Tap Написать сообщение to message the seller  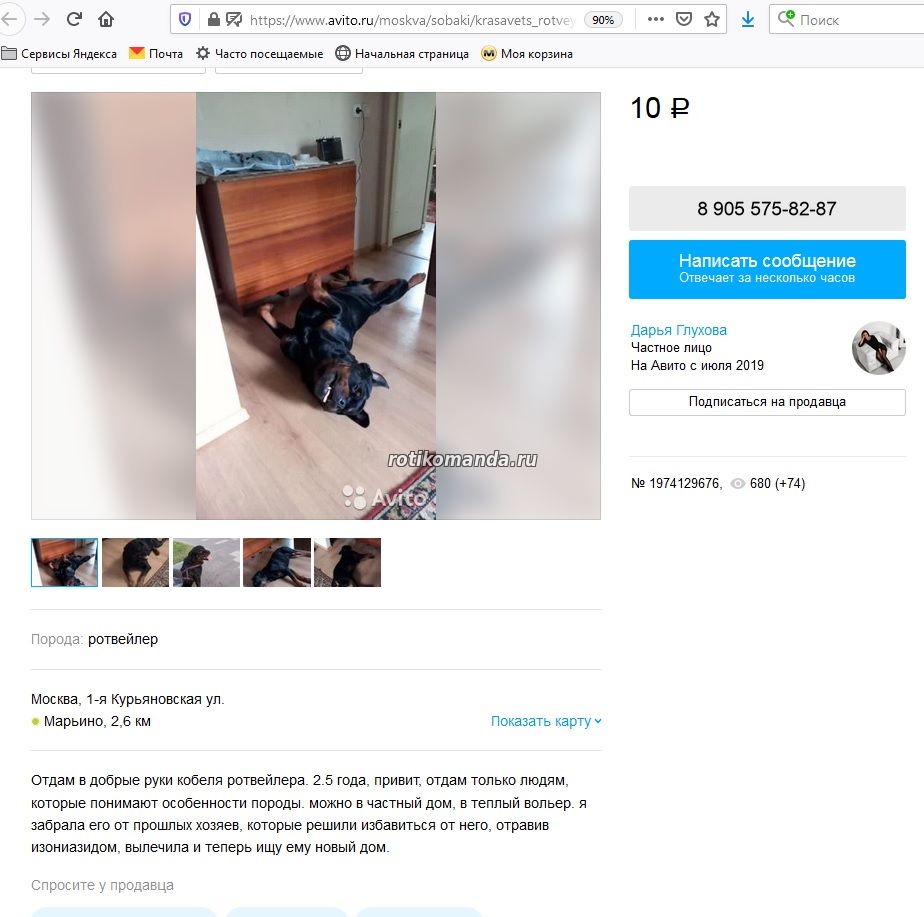tap(767, 269)
